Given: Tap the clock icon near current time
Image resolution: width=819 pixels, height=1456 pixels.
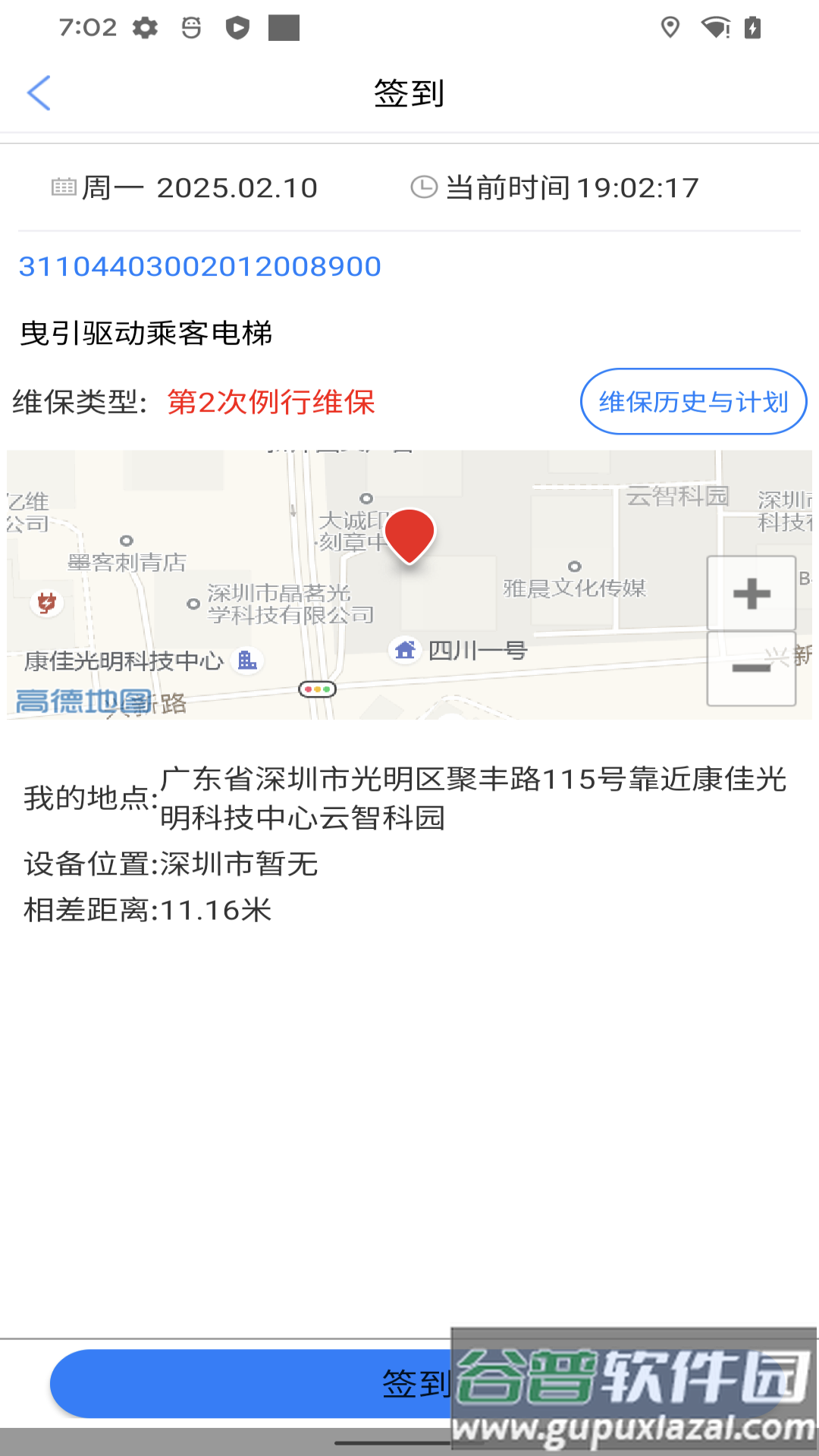Looking at the screenshot, I should click(422, 187).
